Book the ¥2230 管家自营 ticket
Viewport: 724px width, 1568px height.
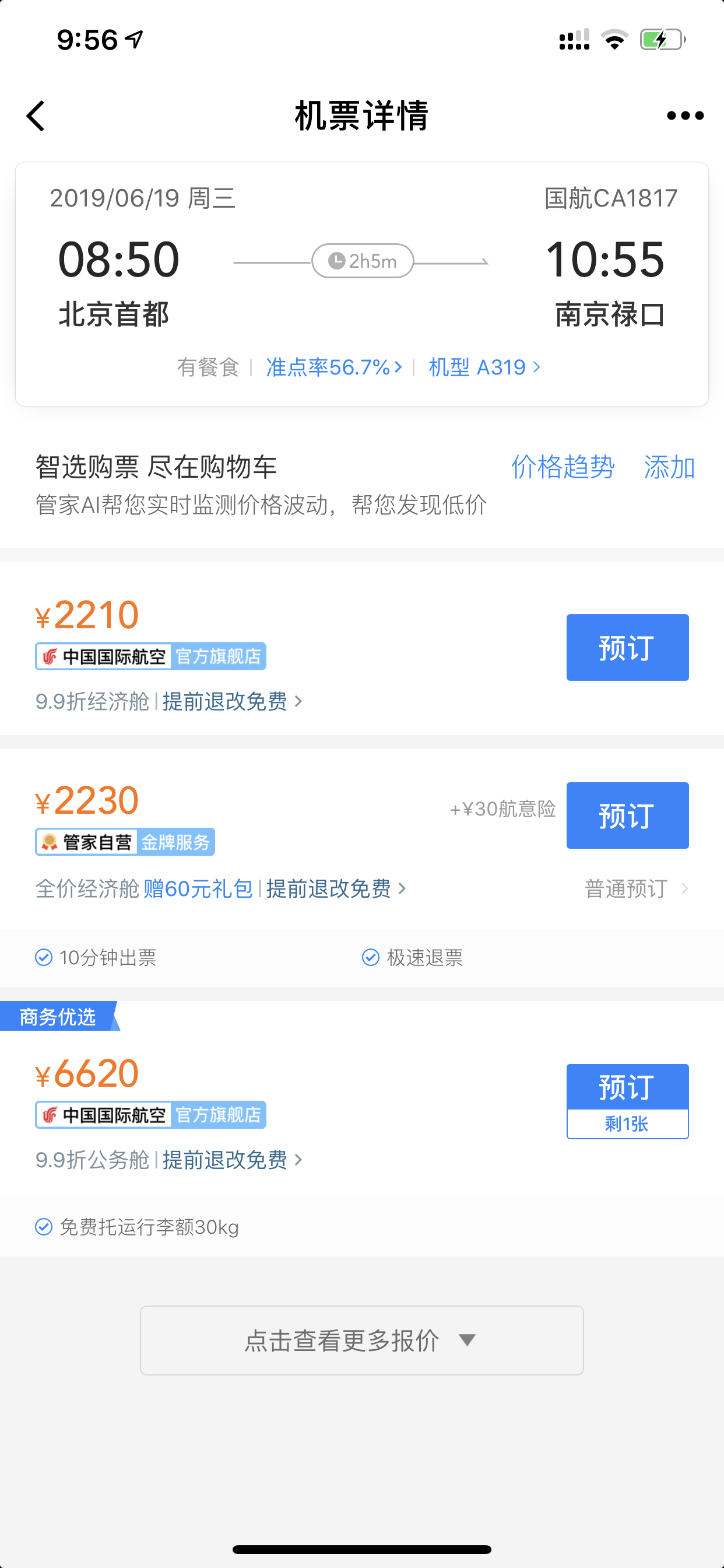click(627, 815)
